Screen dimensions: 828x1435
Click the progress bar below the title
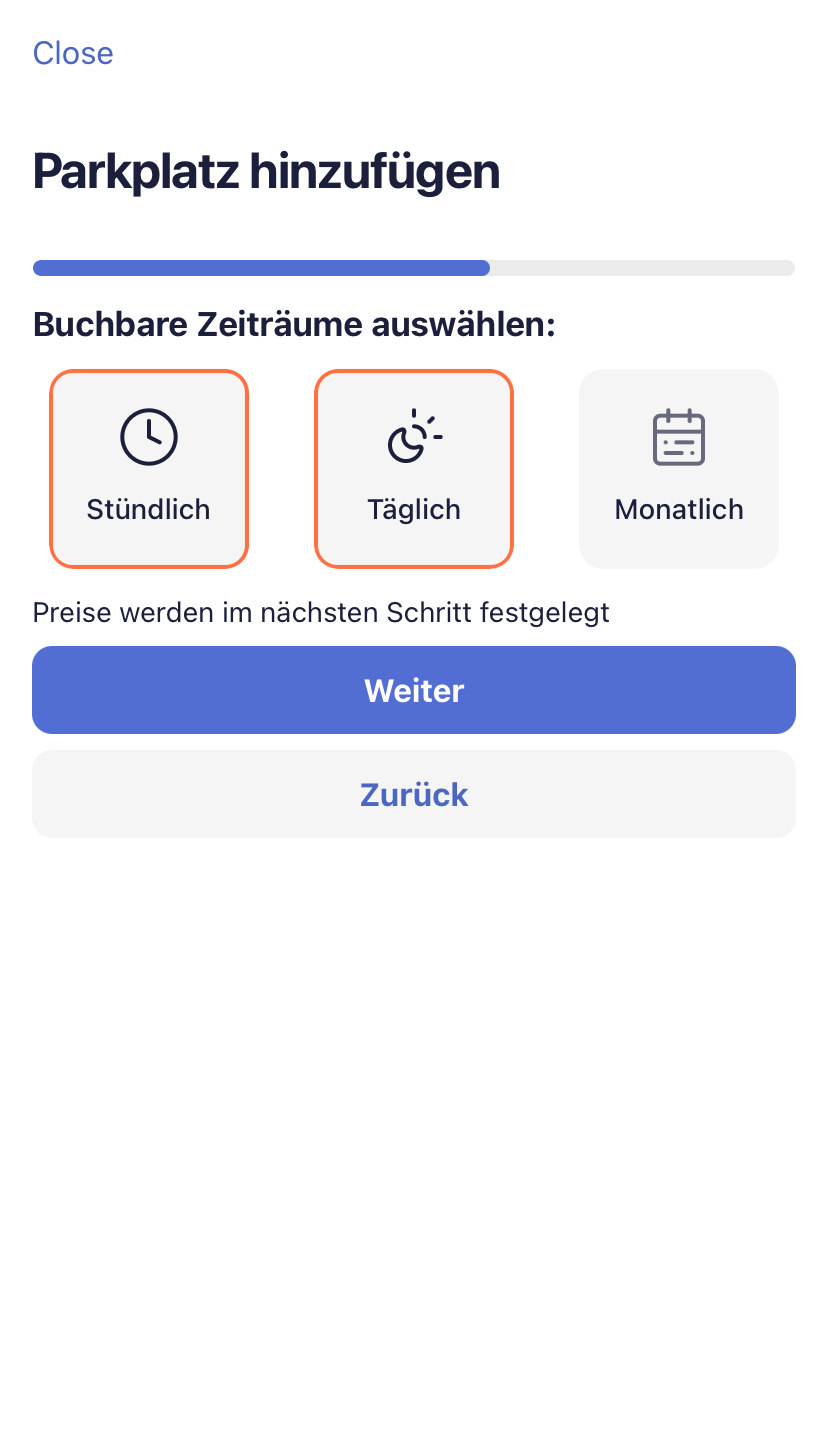413,267
